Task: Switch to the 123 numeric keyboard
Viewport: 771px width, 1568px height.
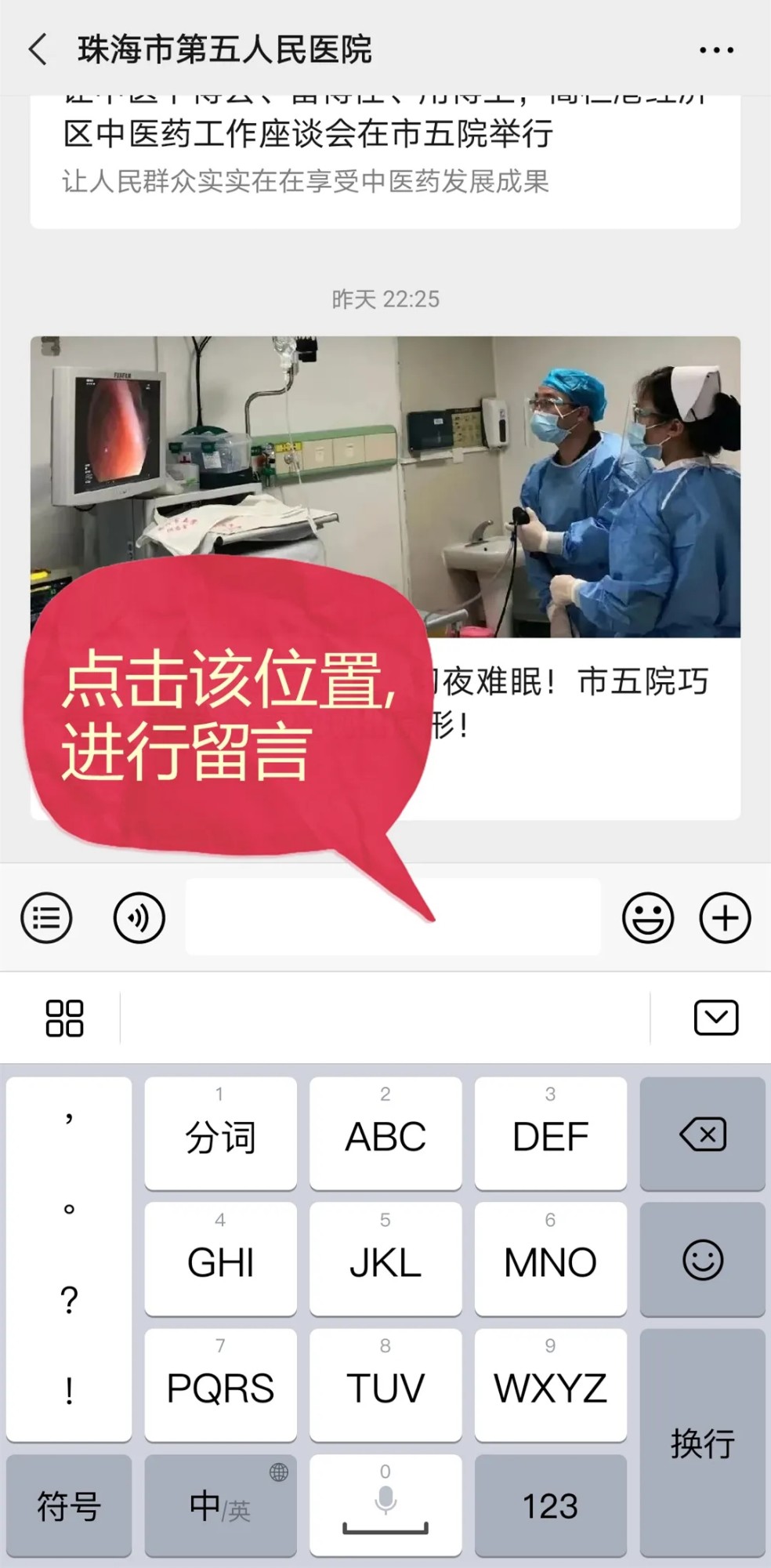Action: pyautogui.click(x=550, y=1506)
